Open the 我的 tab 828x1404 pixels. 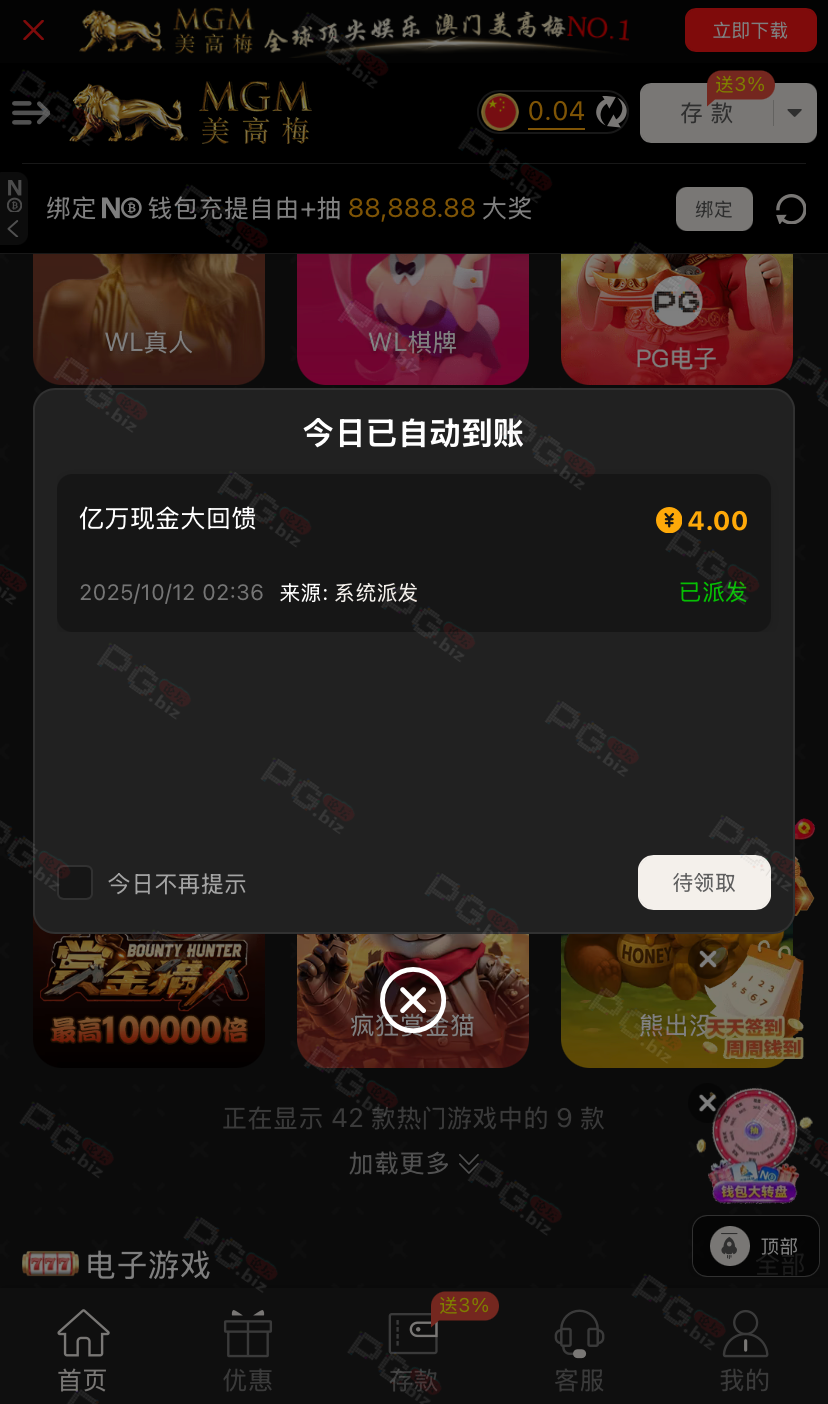(745, 1350)
